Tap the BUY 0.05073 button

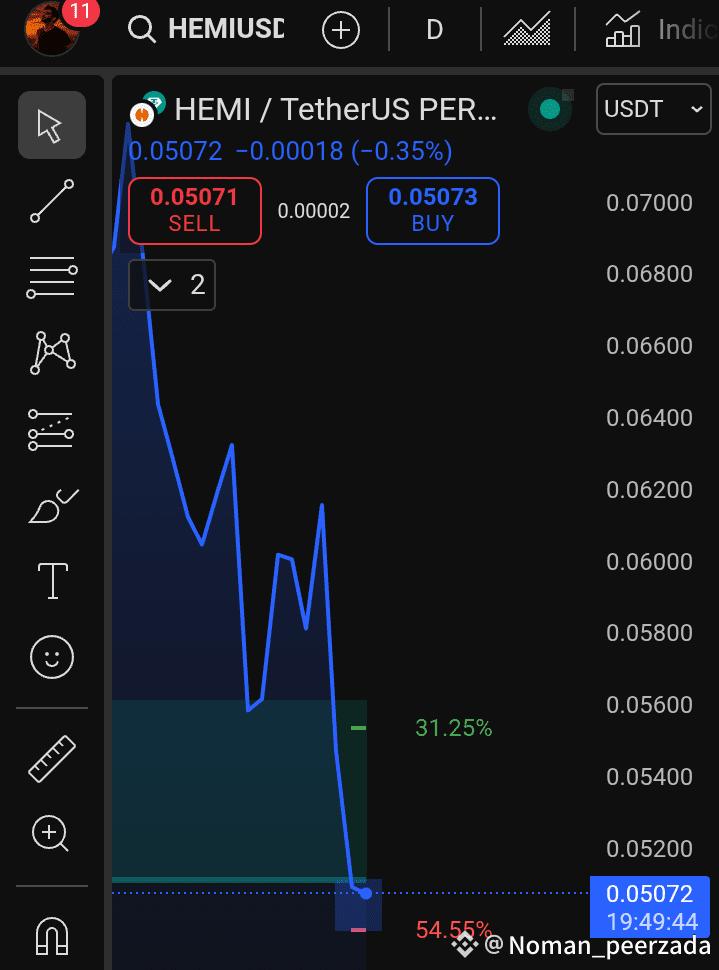(432, 210)
